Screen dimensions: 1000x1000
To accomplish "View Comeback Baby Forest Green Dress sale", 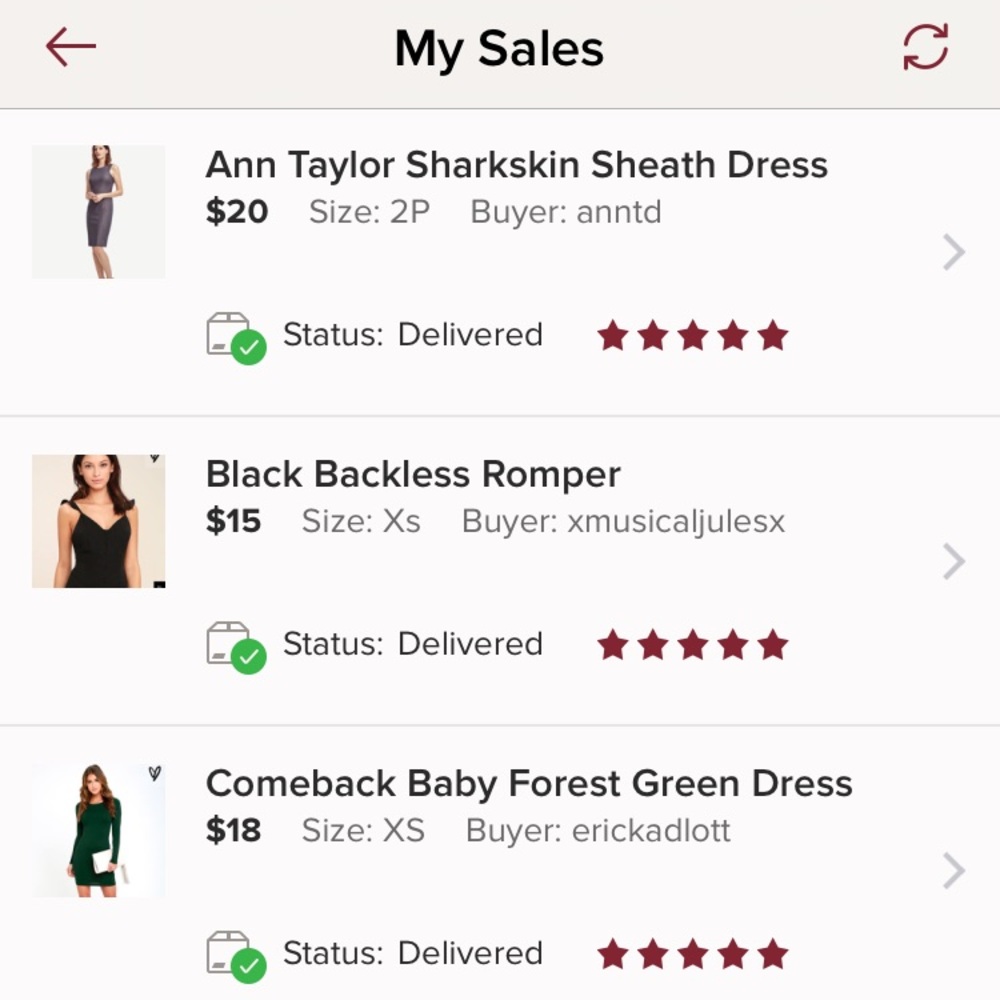I will [529, 784].
